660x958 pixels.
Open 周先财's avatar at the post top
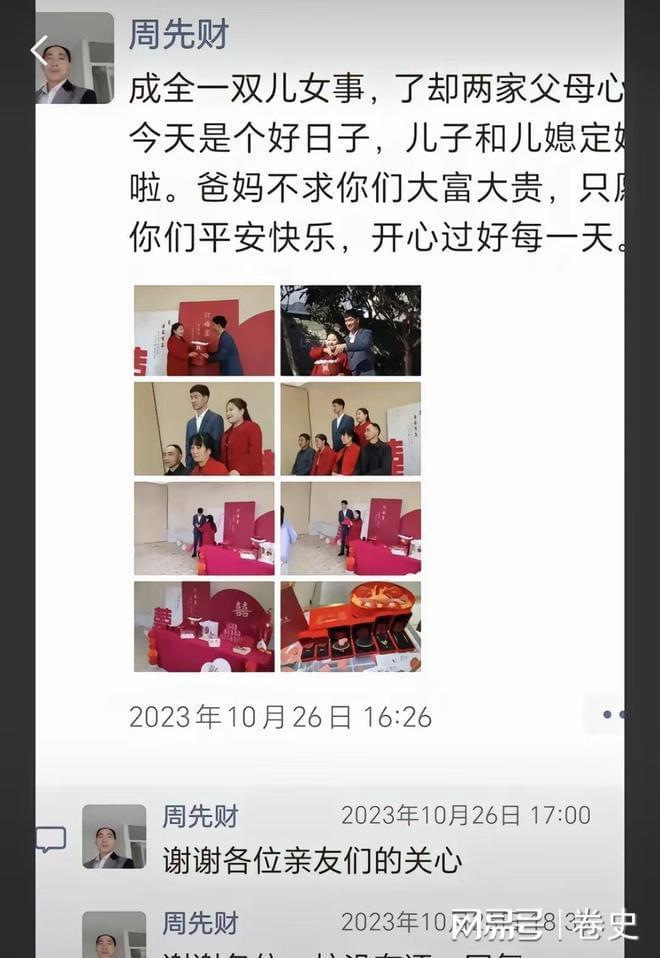point(75,58)
